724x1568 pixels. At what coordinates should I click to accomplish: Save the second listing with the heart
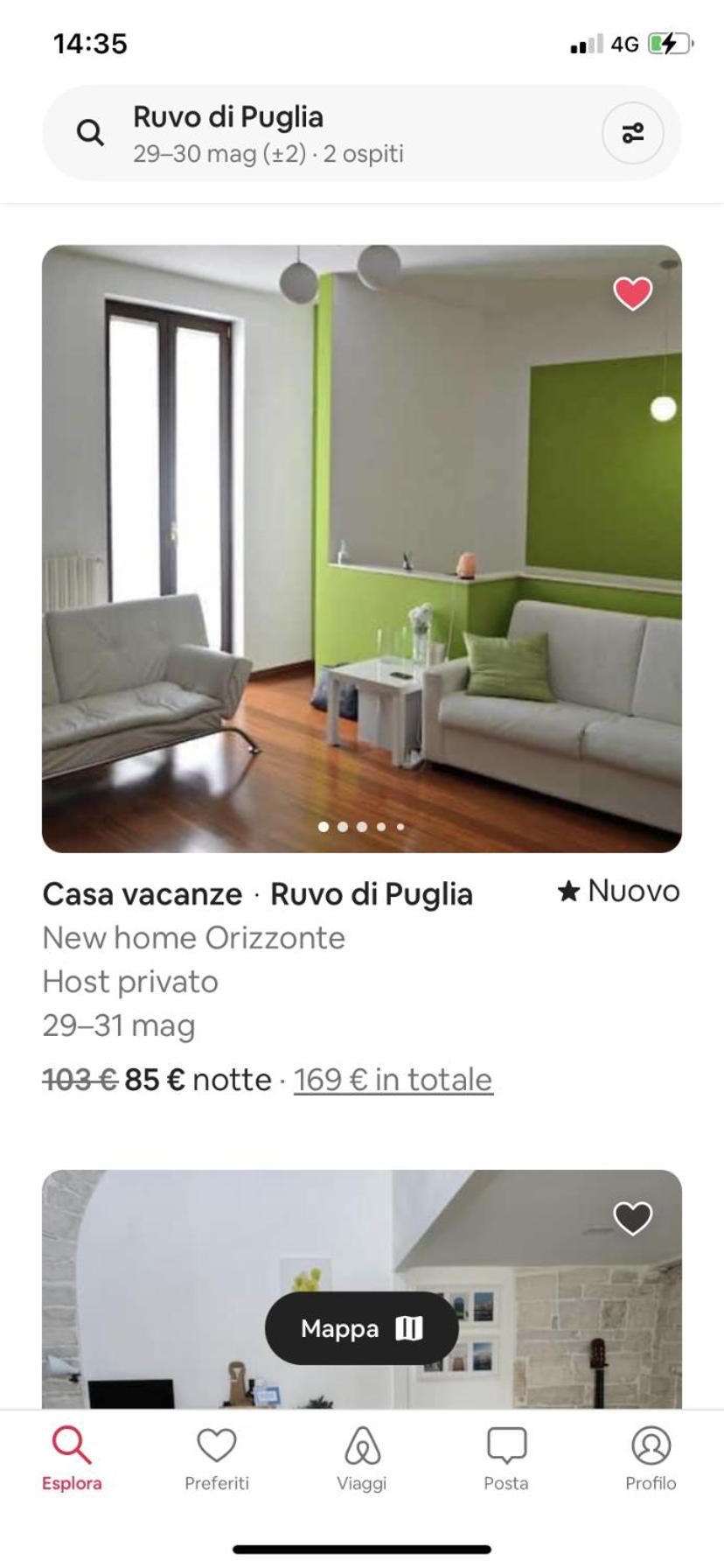pyautogui.click(x=632, y=1217)
